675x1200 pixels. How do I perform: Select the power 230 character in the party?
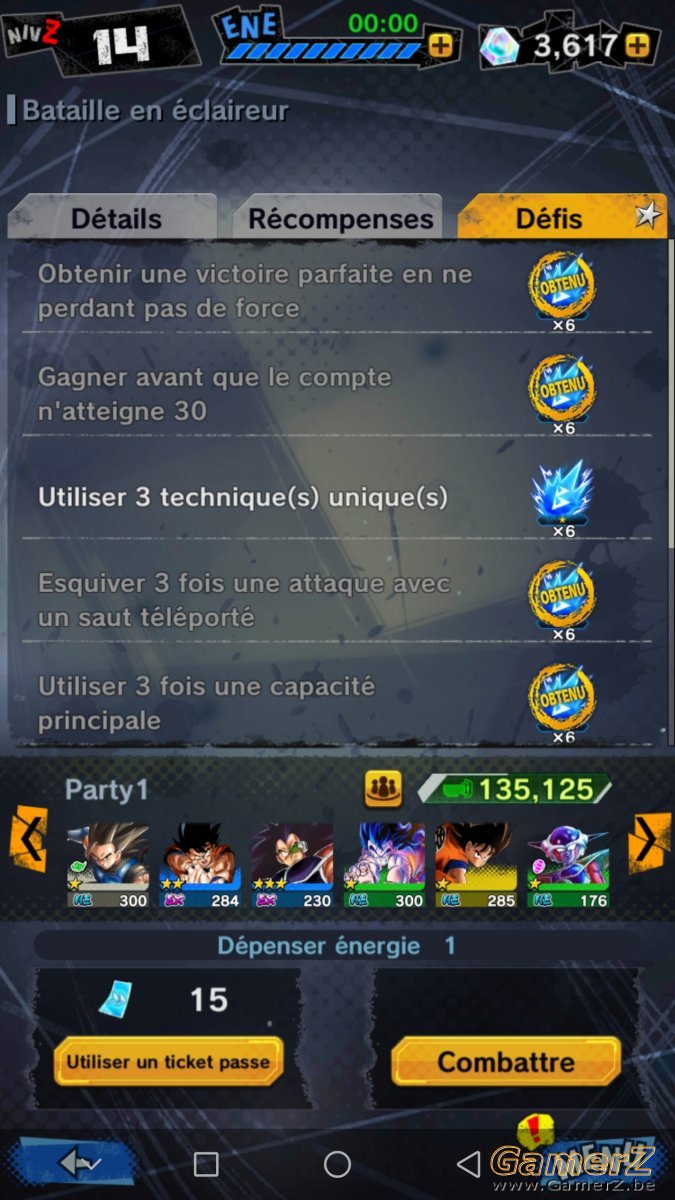[x=292, y=865]
